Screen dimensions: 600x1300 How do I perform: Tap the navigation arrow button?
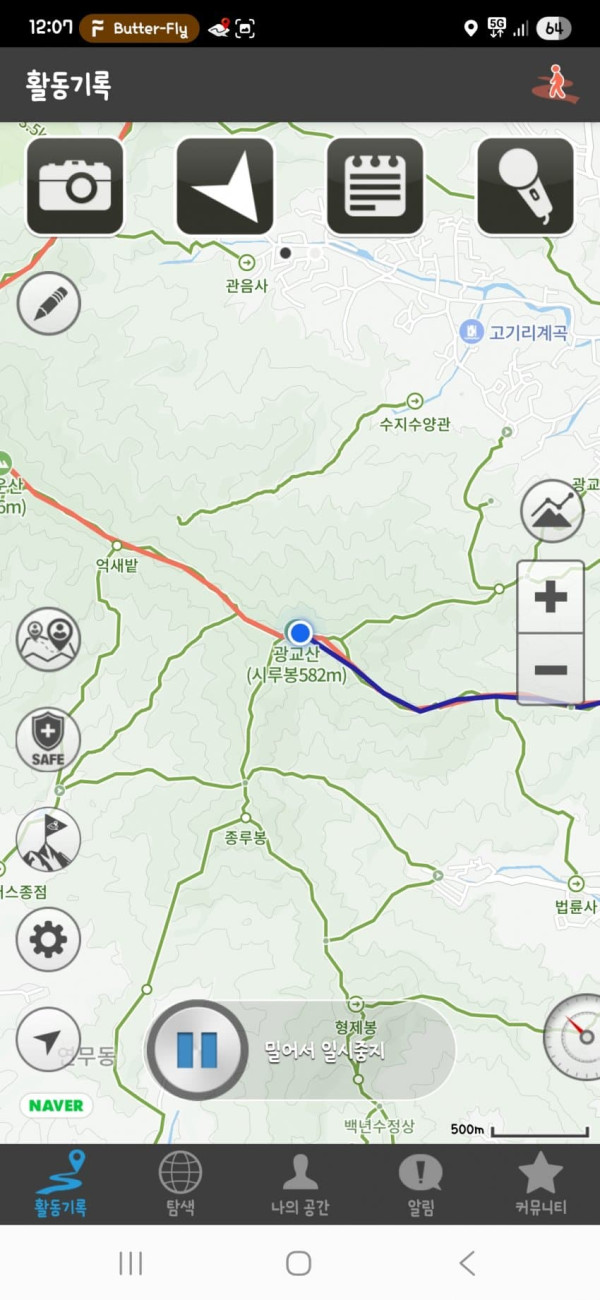tap(225, 186)
